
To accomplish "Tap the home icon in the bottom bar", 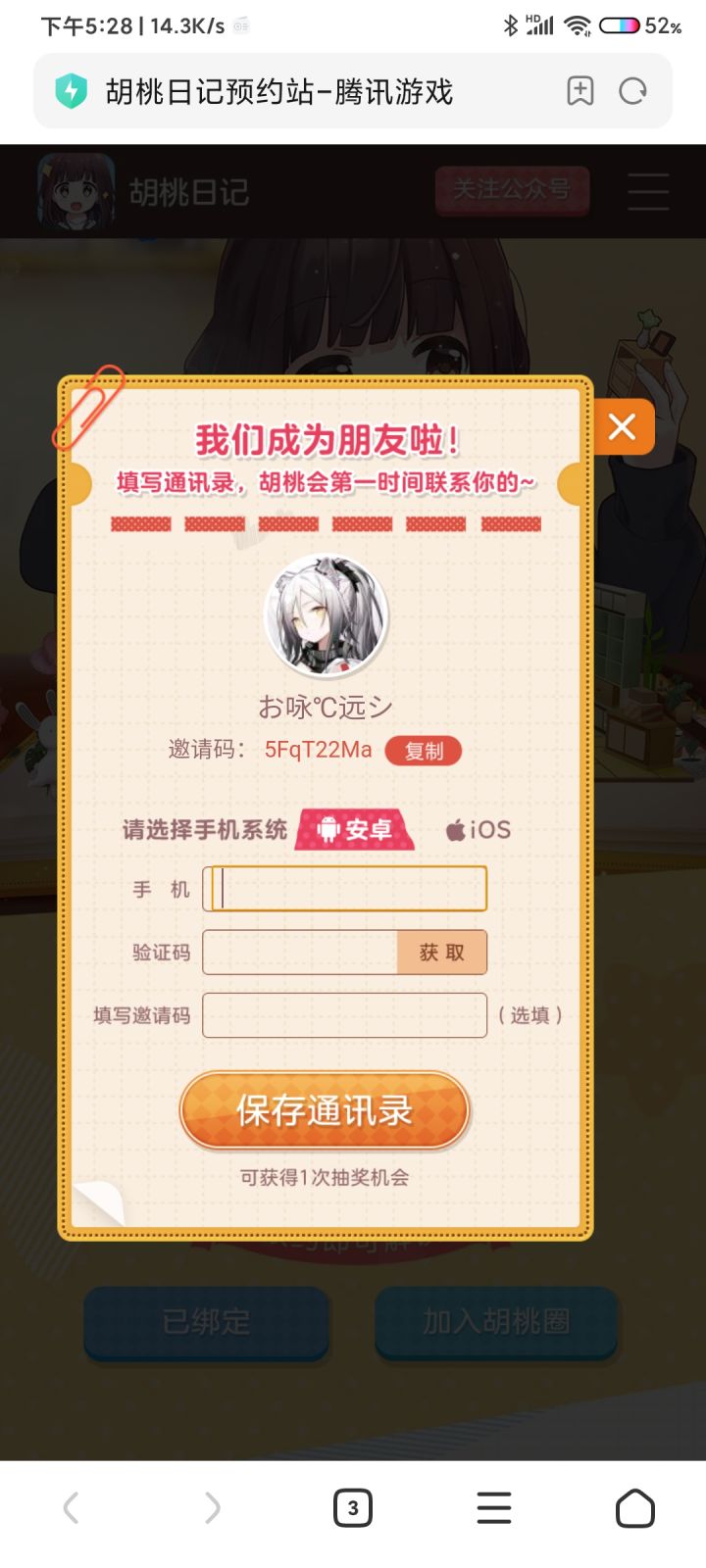I will click(635, 1507).
